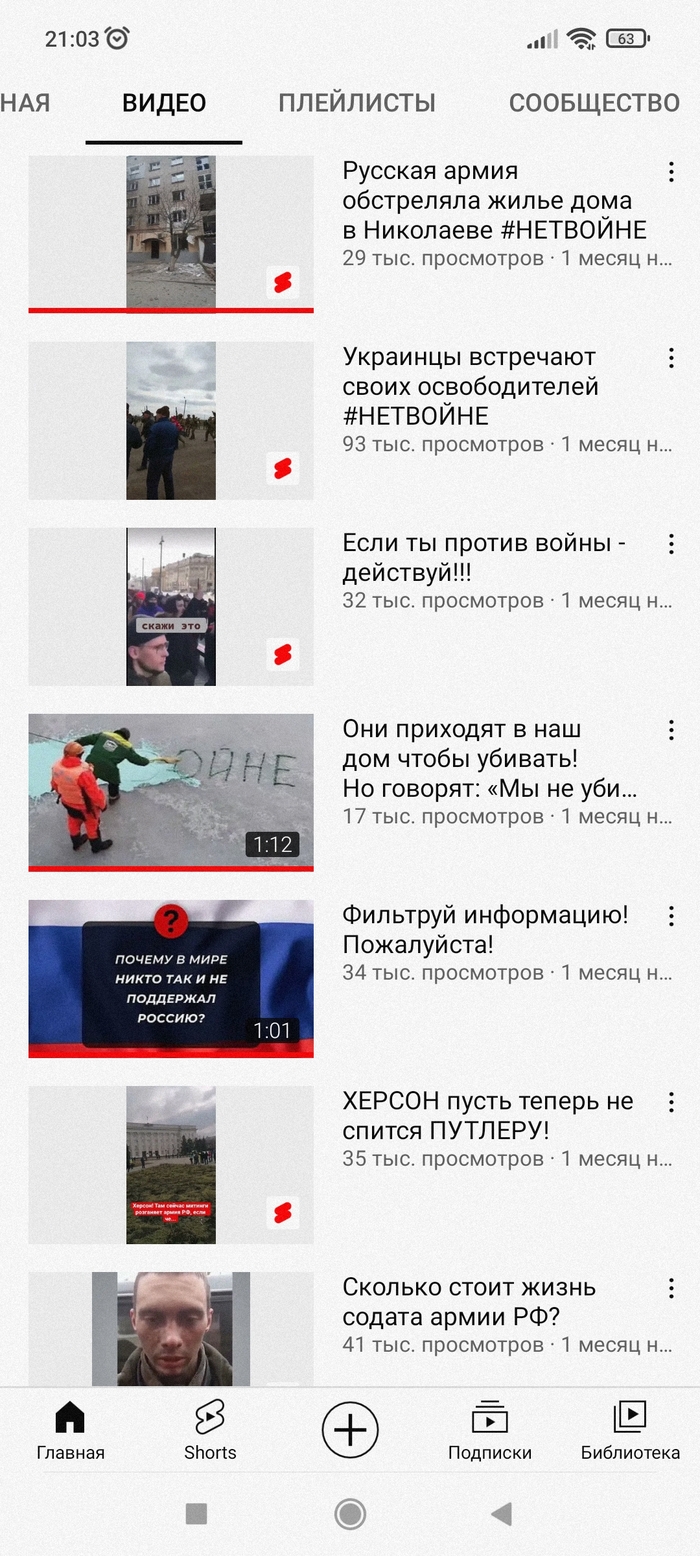700x1556 pixels.
Task: Tap three-dot menu for 'Если ты против войны'
Action: (x=670, y=544)
